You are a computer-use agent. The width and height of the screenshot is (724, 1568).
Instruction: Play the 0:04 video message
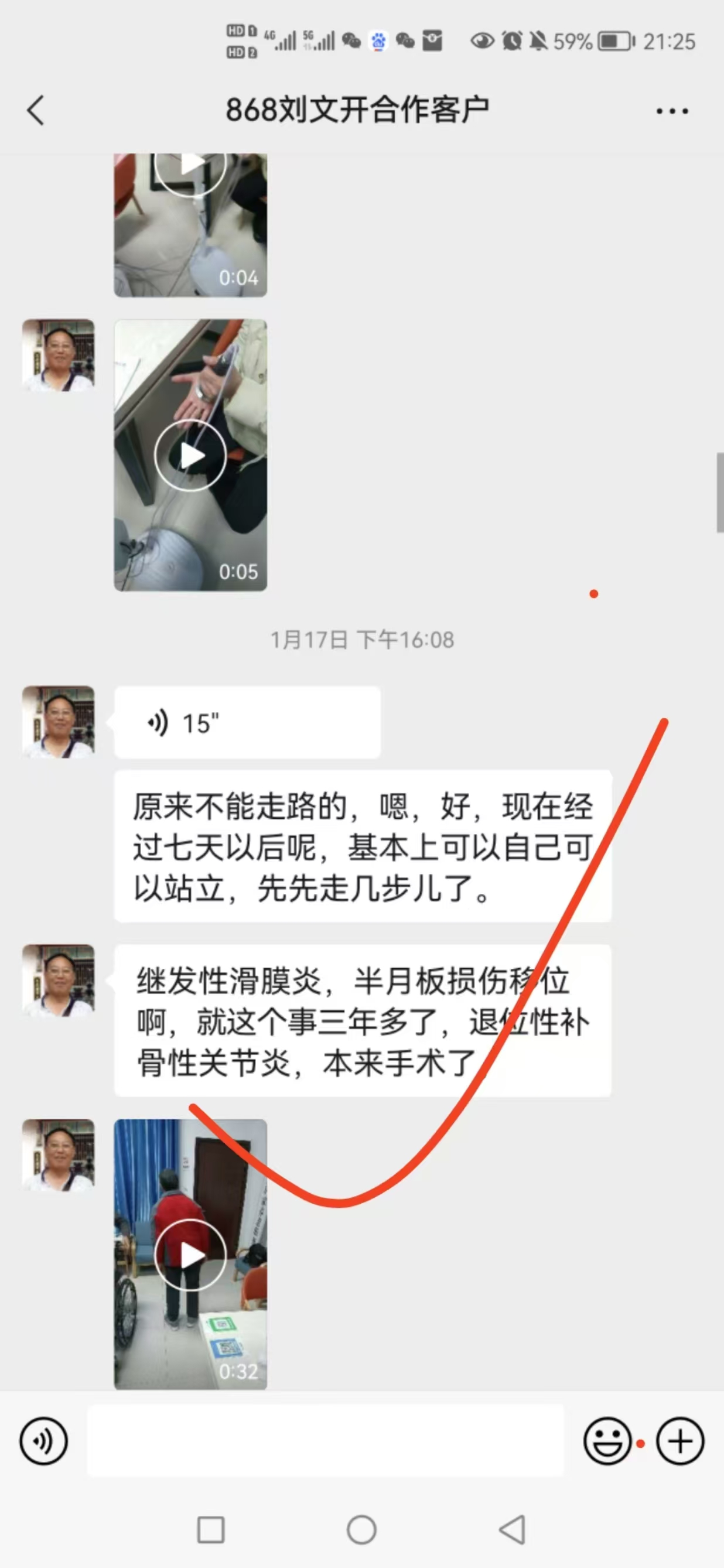[190, 226]
